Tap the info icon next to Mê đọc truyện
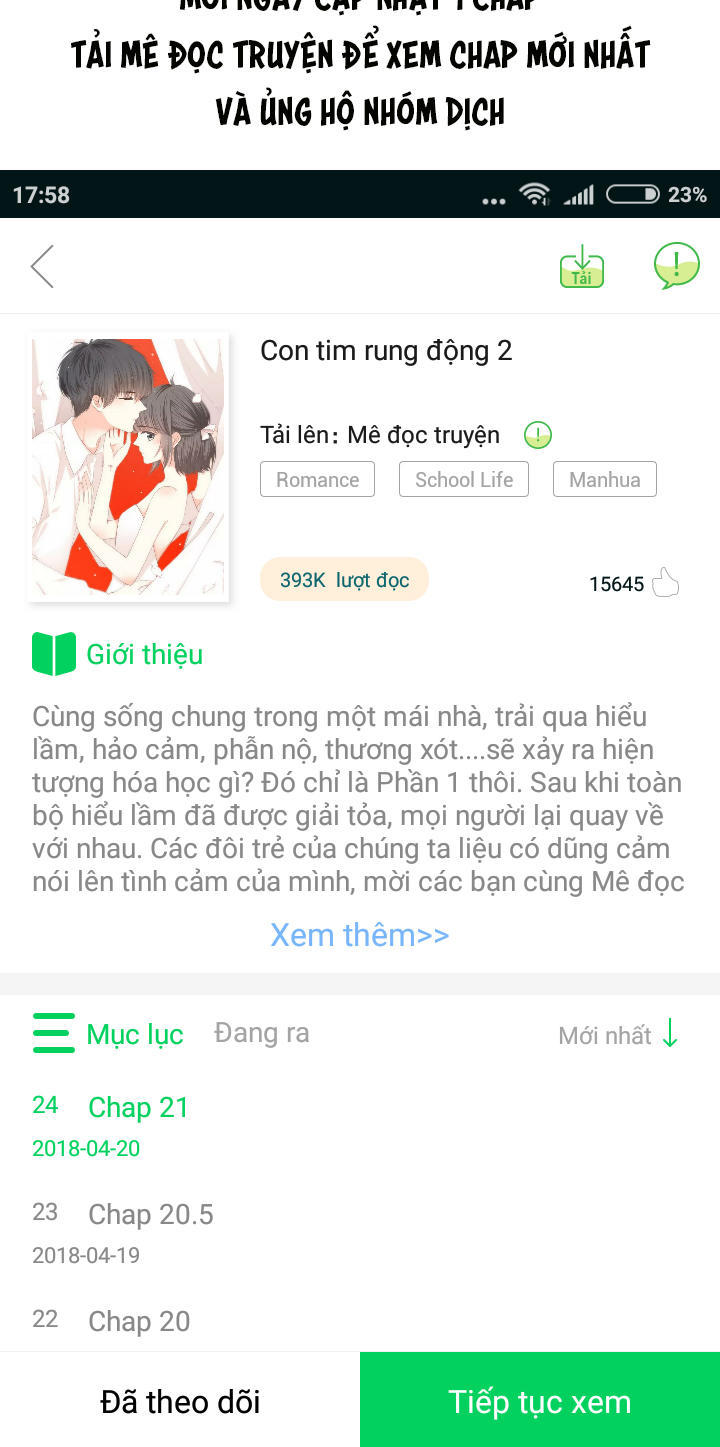 (x=538, y=435)
